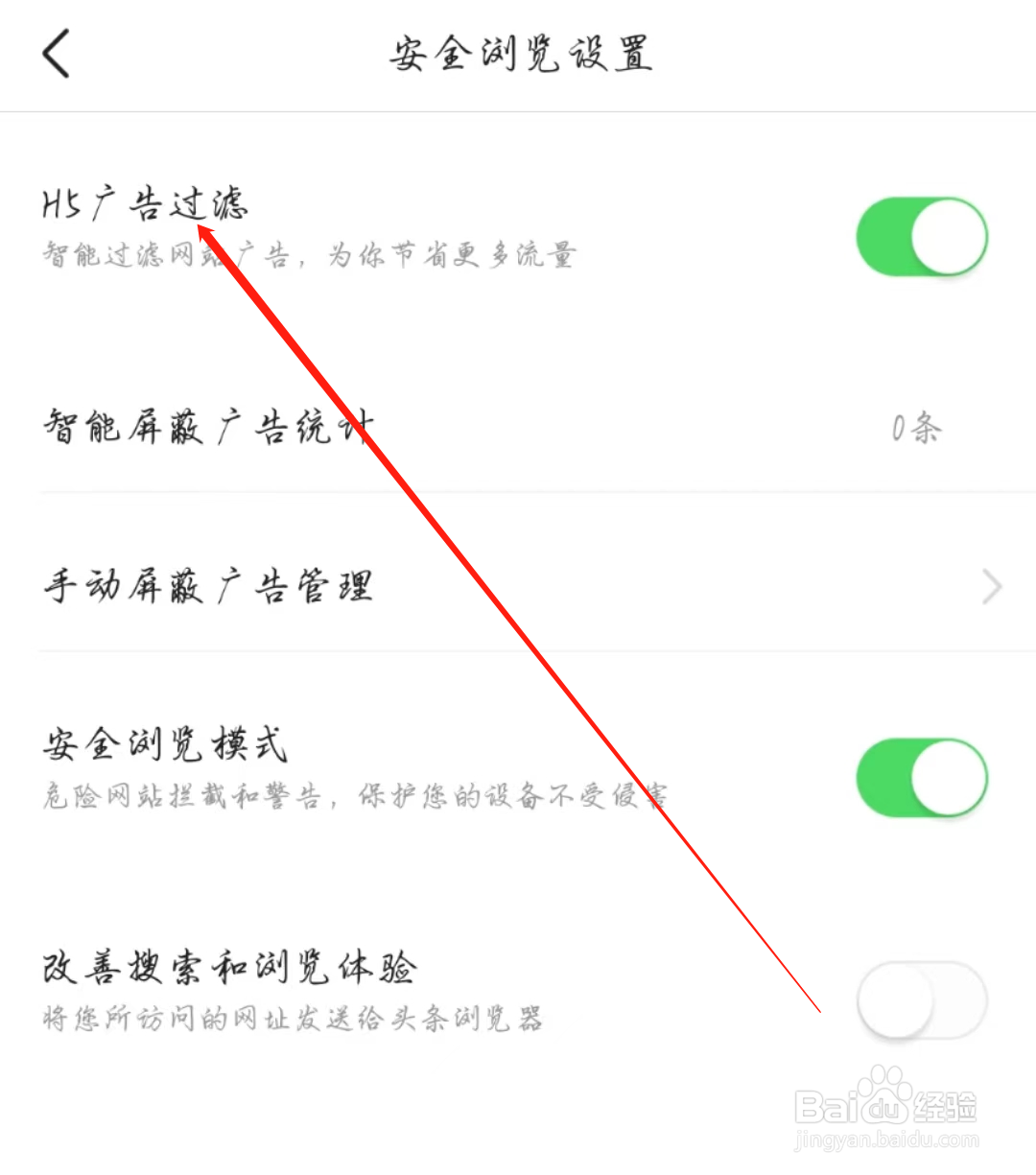Select the 安全浏览设置 title bar
Image resolution: width=1036 pixels, height=1175 pixels.
pos(518,55)
